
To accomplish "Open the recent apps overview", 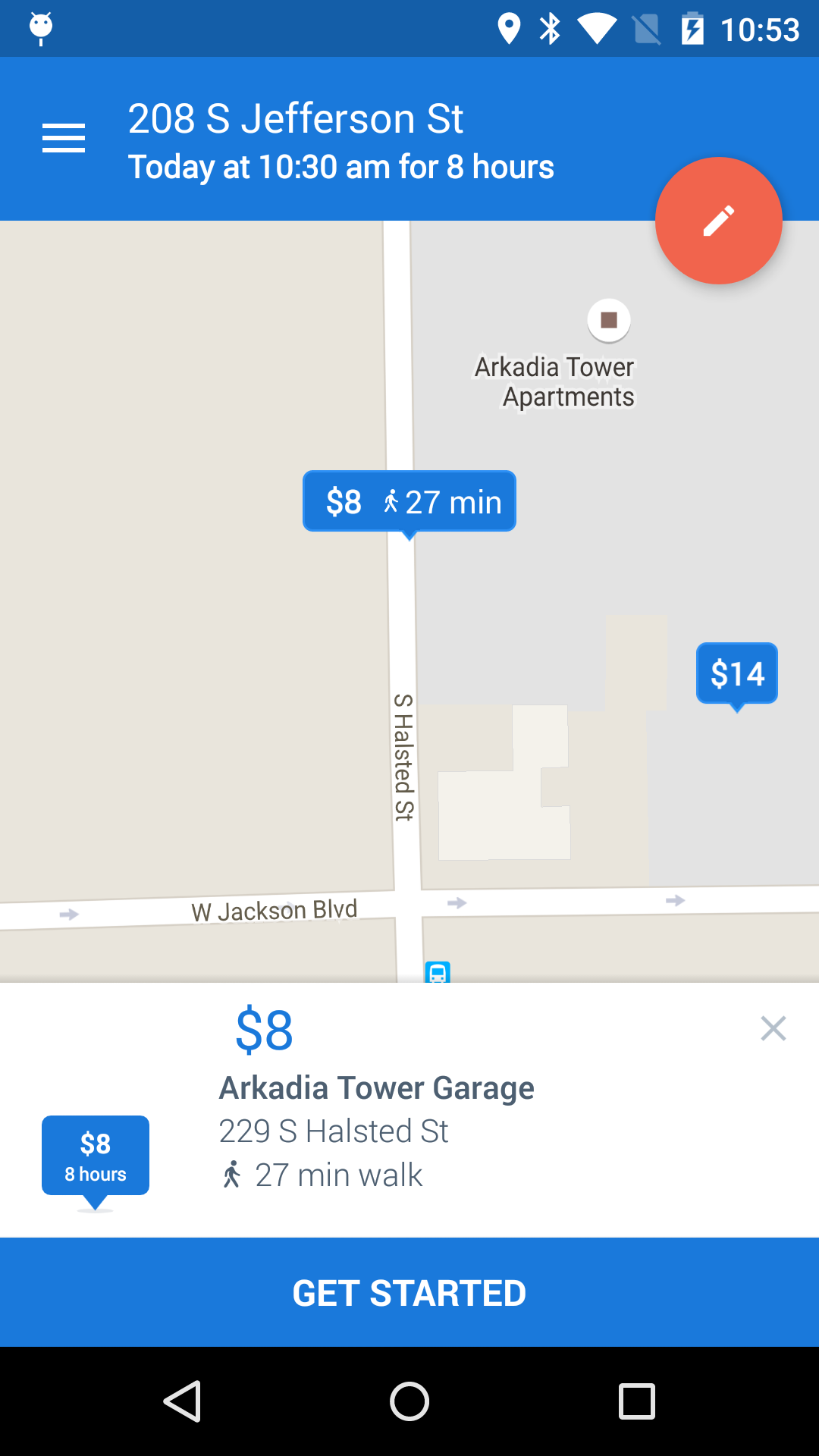I will click(637, 1401).
